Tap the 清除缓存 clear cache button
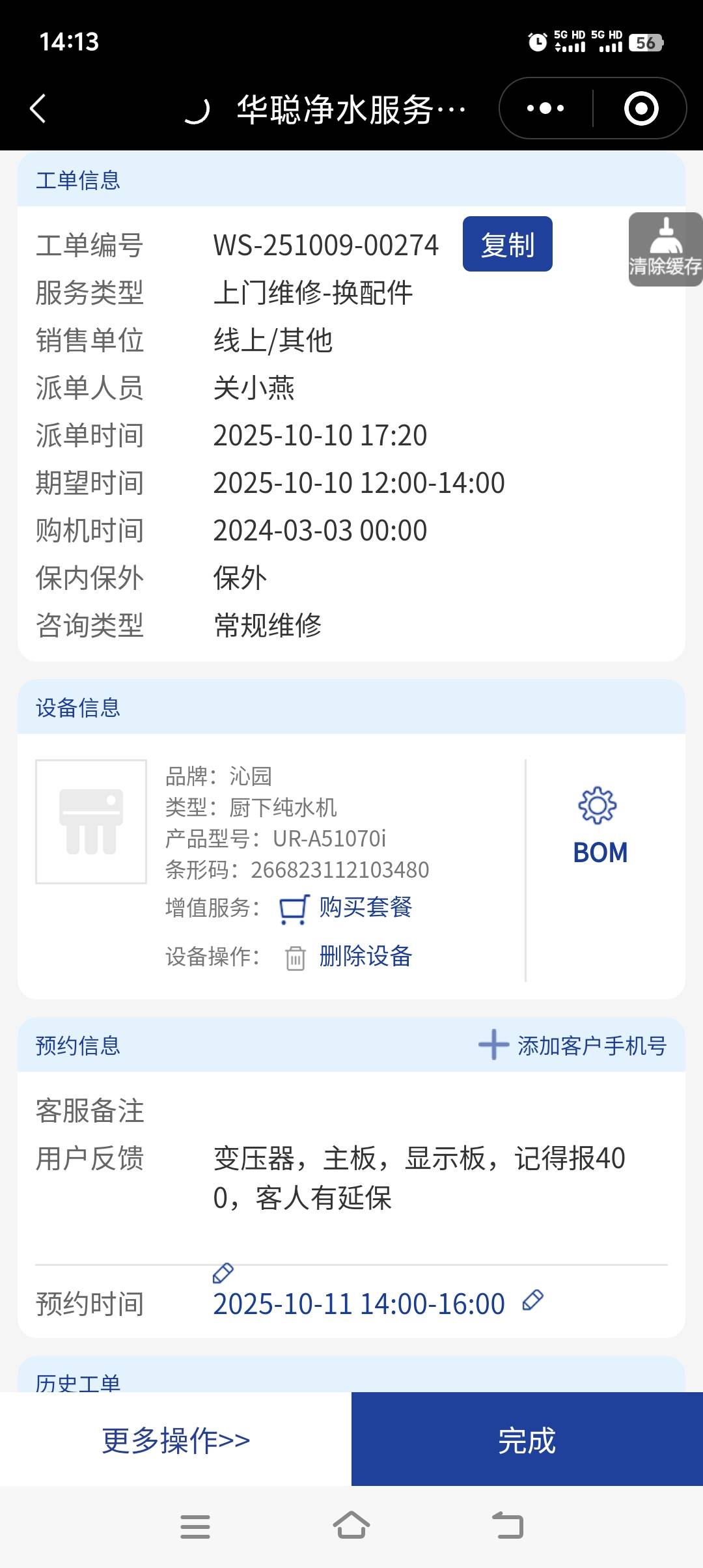The width and height of the screenshot is (703, 1568). (665, 249)
